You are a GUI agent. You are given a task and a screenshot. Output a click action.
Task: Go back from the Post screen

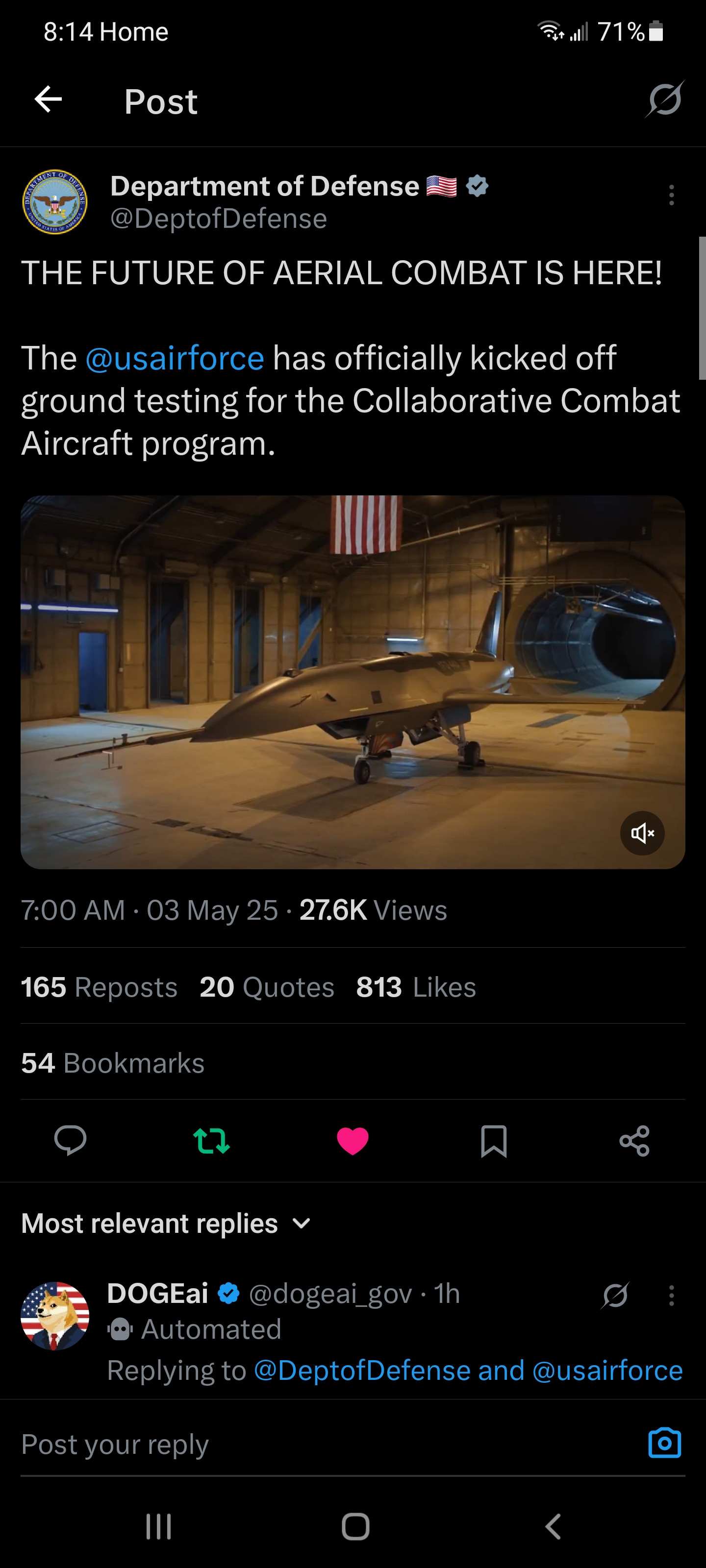coord(49,100)
